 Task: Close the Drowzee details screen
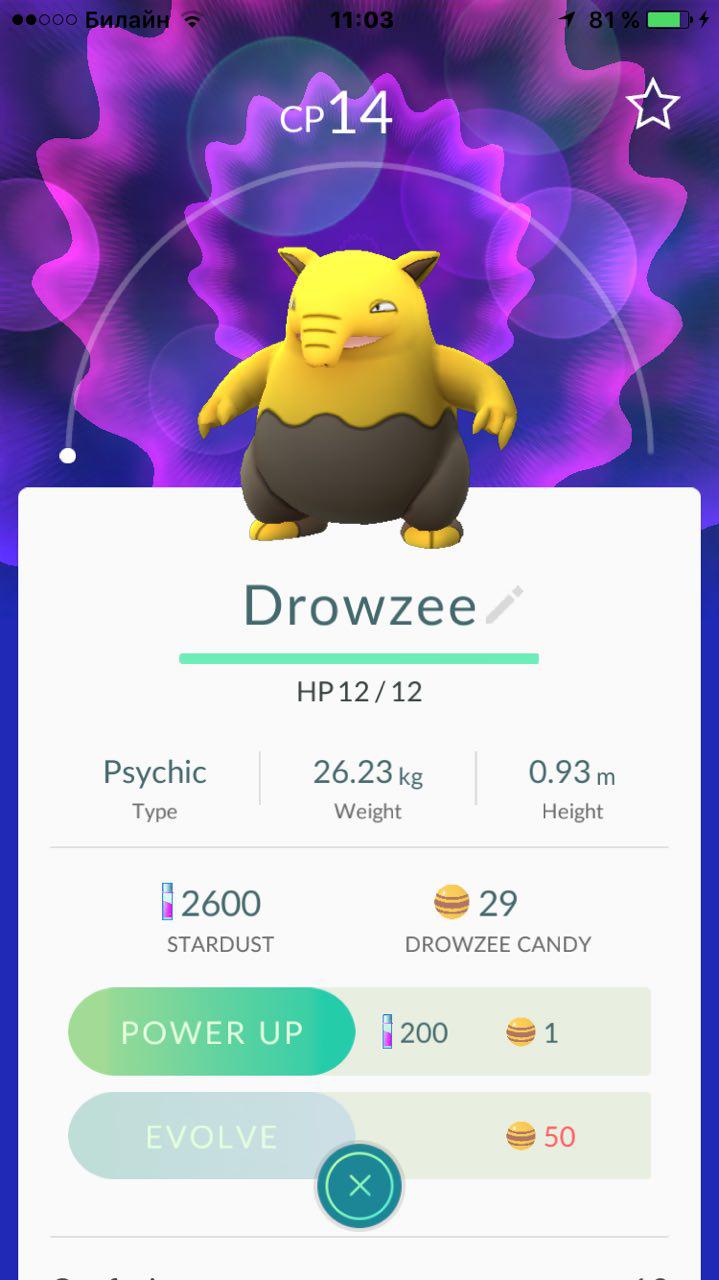[x=360, y=1186]
